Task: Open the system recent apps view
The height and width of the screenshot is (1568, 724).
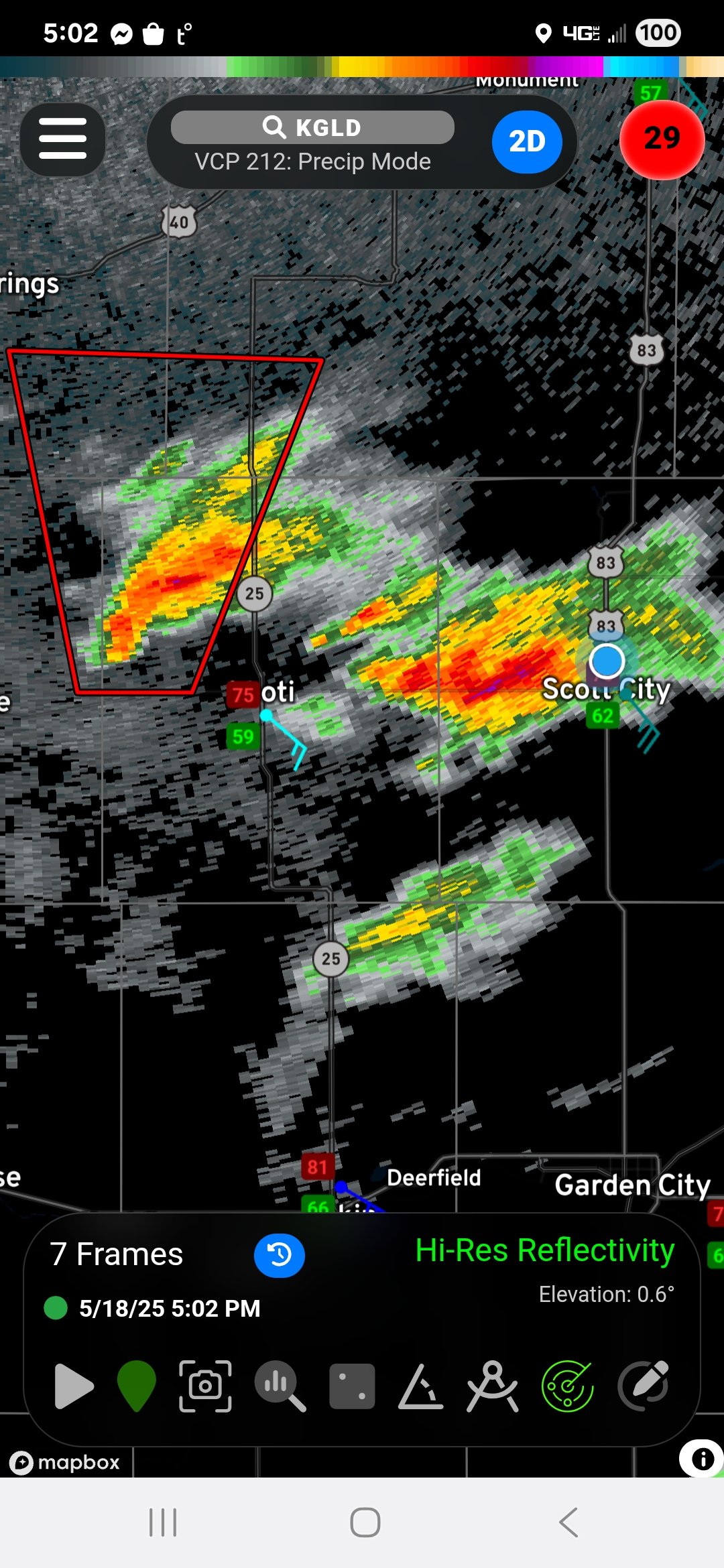Action: click(163, 1522)
